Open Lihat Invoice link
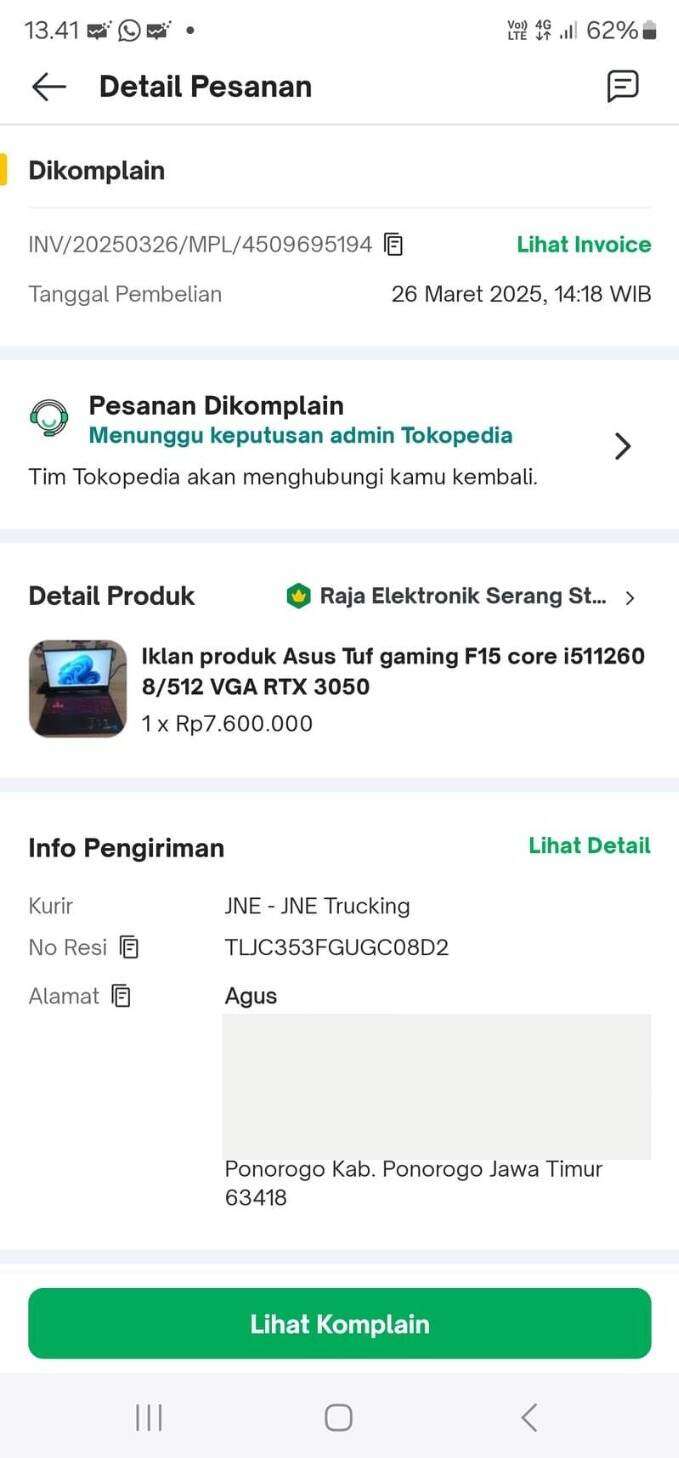The image size is (679, 1458). 583,245
